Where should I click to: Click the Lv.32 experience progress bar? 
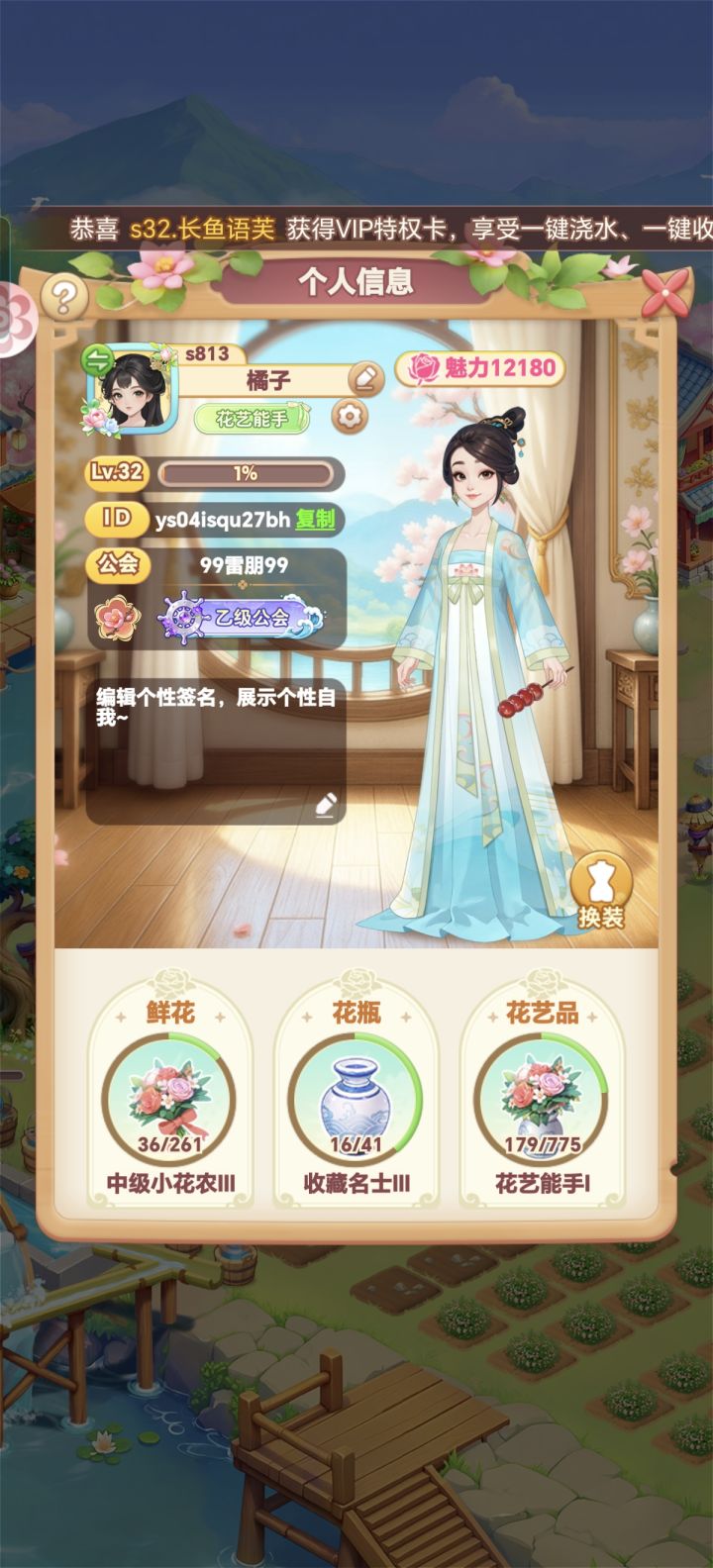click(246, 472)
